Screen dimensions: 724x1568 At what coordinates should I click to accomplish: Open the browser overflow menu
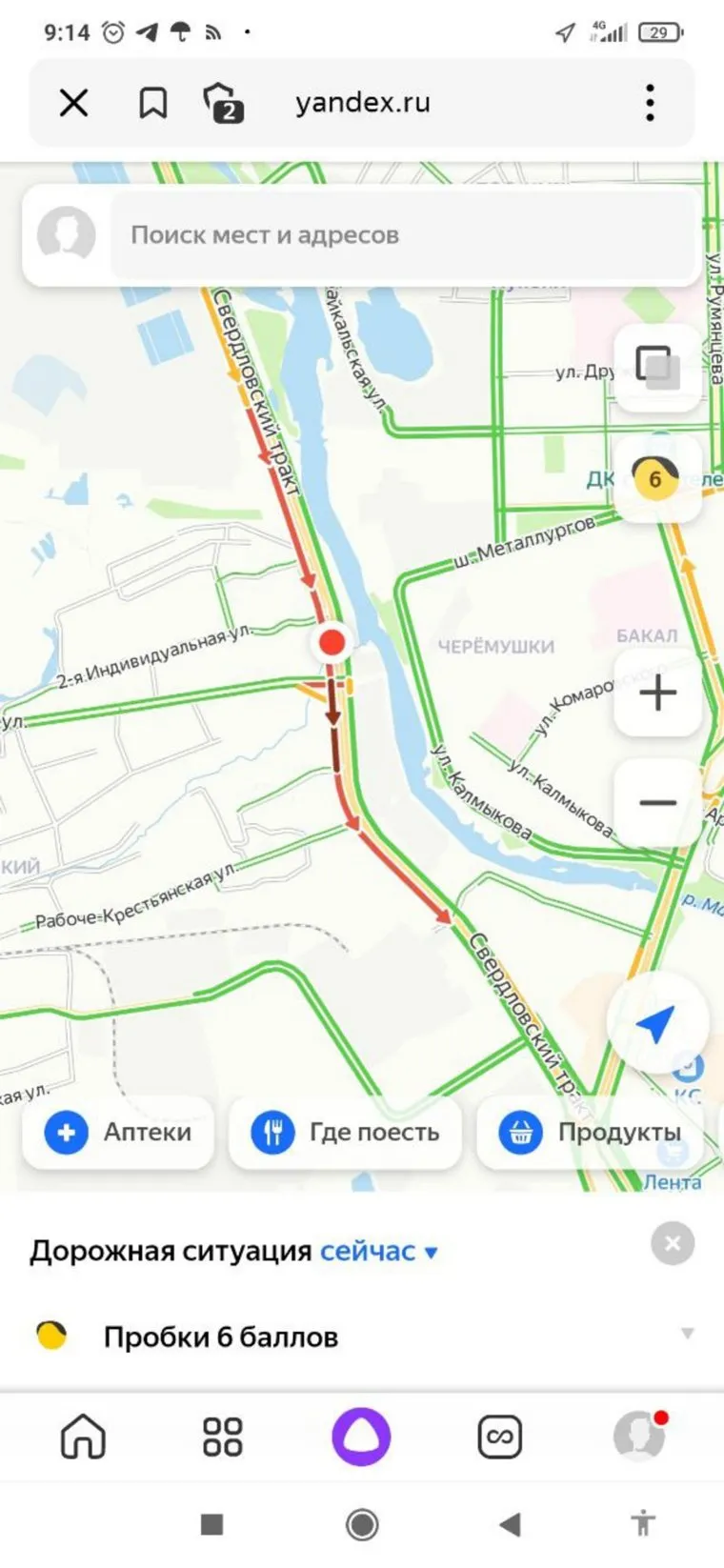point(650,103)
